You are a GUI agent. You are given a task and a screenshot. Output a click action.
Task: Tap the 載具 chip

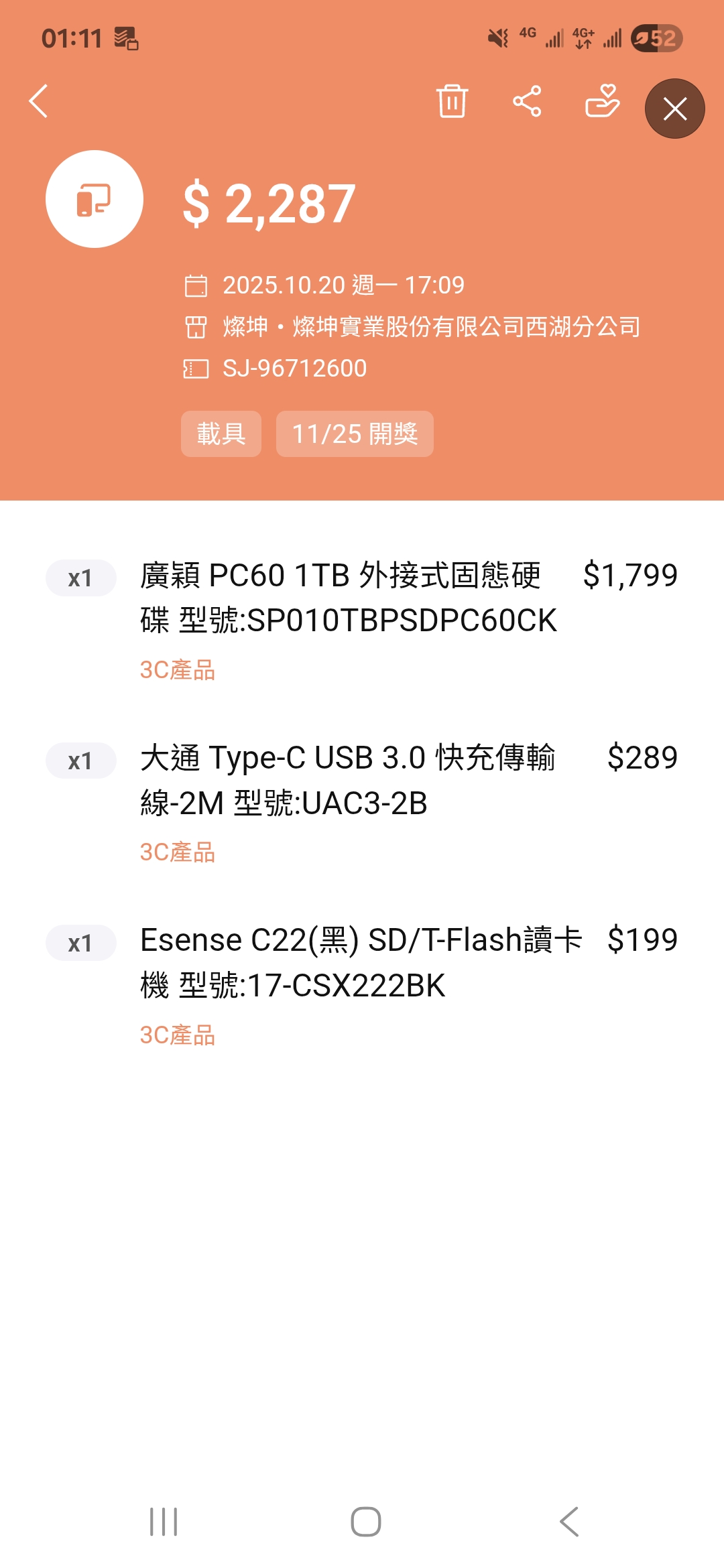click(221, 434)
